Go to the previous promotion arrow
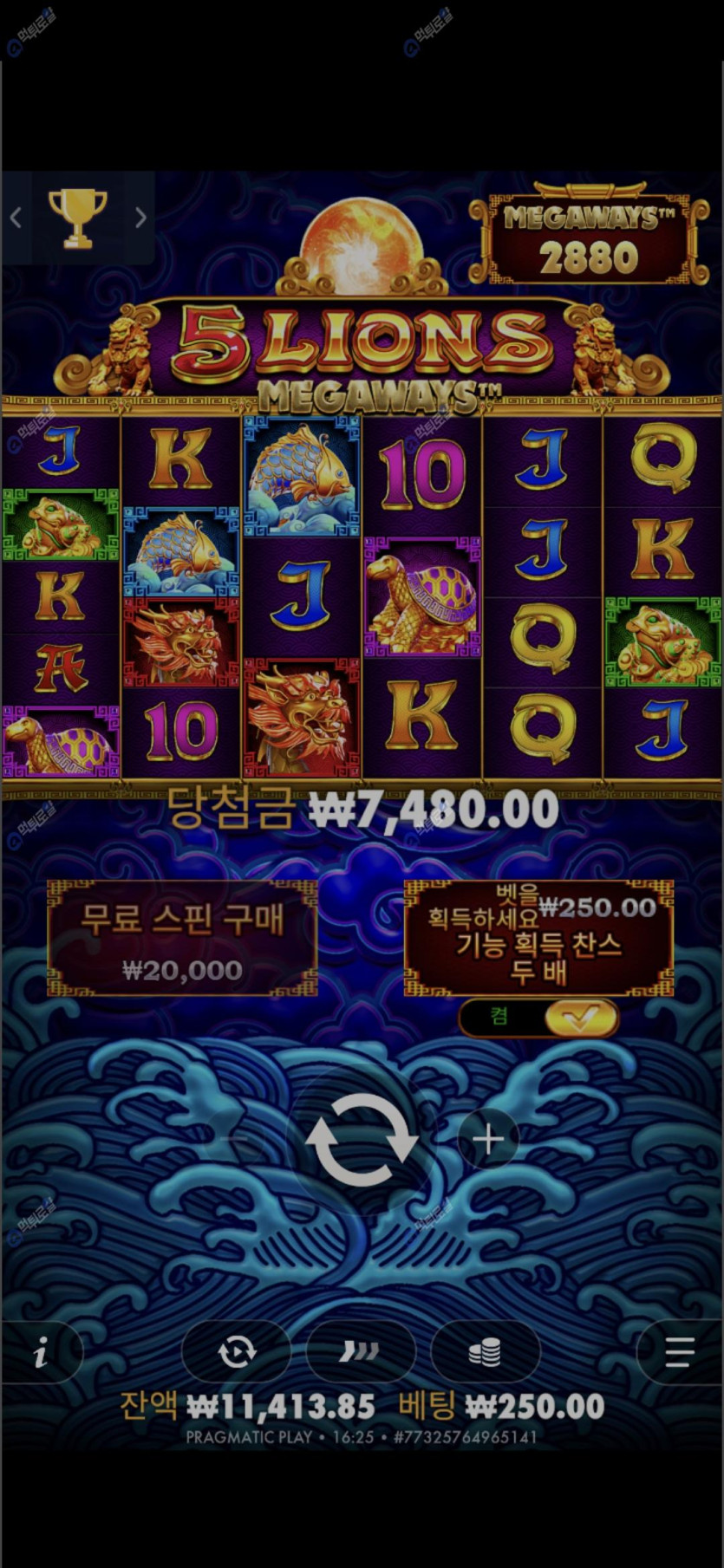Image resolution: width=724 pixels, height=1568 pixels. point(16,218)
